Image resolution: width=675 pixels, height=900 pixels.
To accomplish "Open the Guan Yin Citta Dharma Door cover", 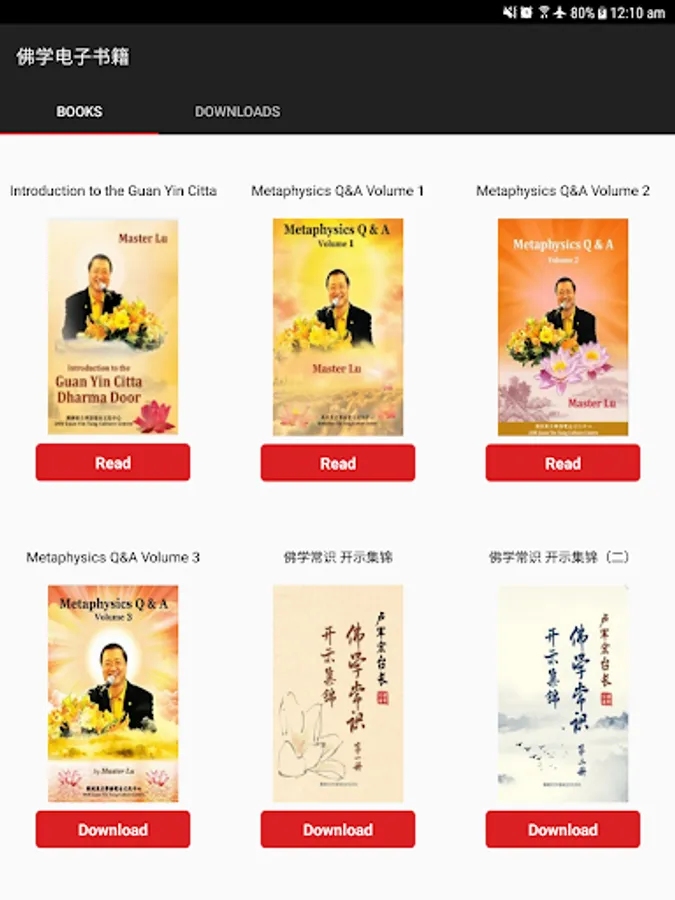I will (113, 327).
